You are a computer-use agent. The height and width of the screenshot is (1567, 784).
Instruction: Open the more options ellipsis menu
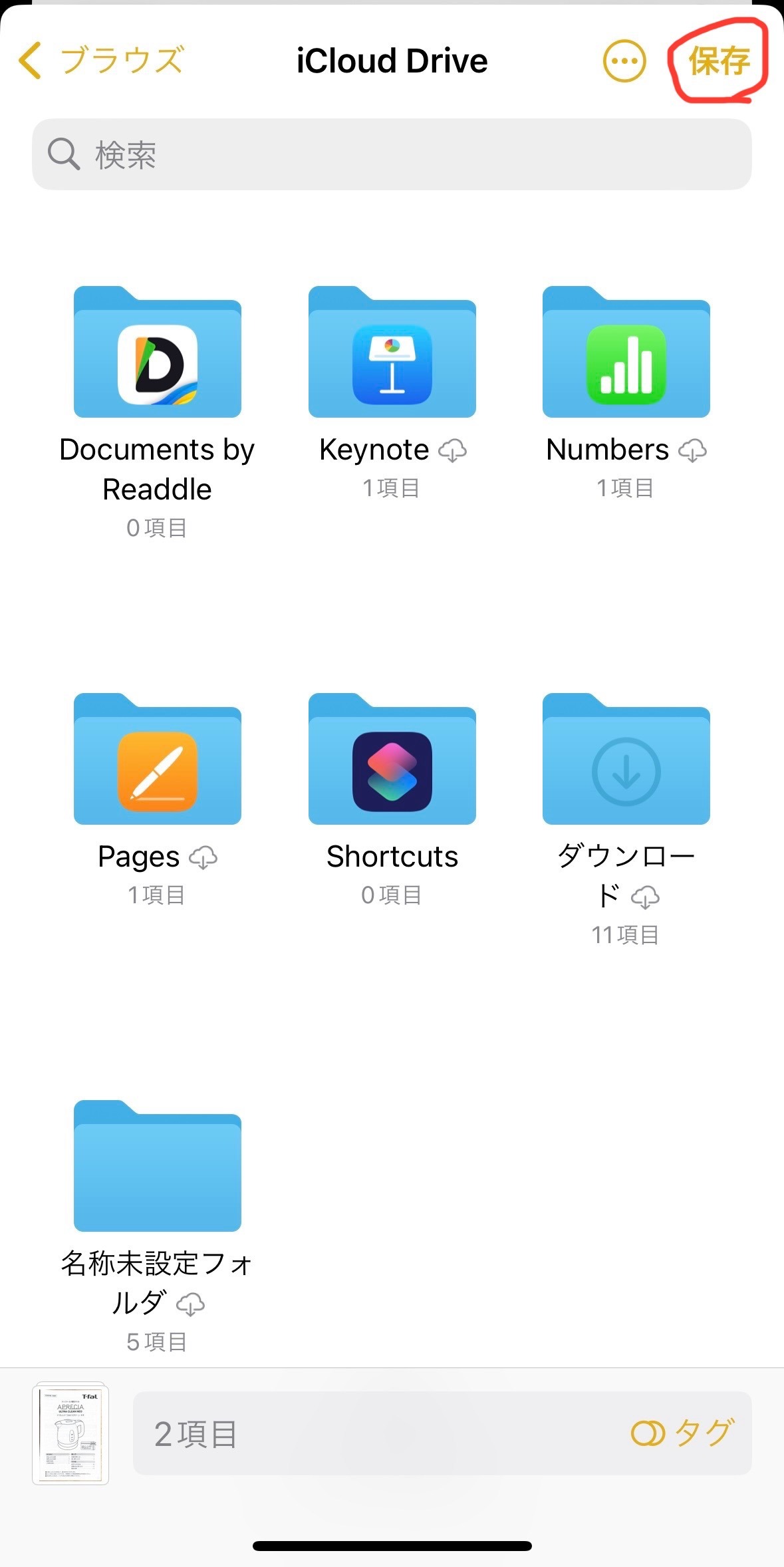624,61
